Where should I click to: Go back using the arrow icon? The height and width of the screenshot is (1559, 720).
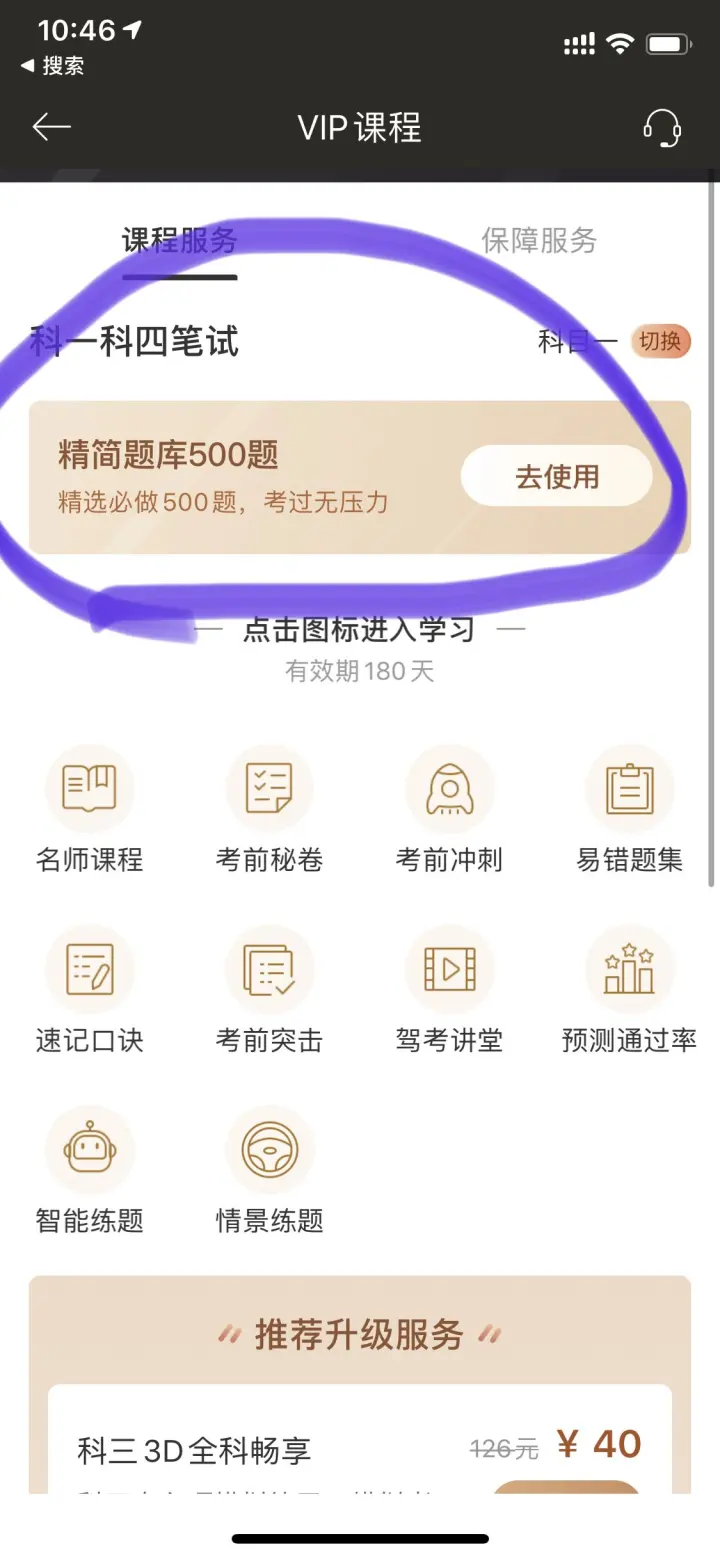(52, 127)
